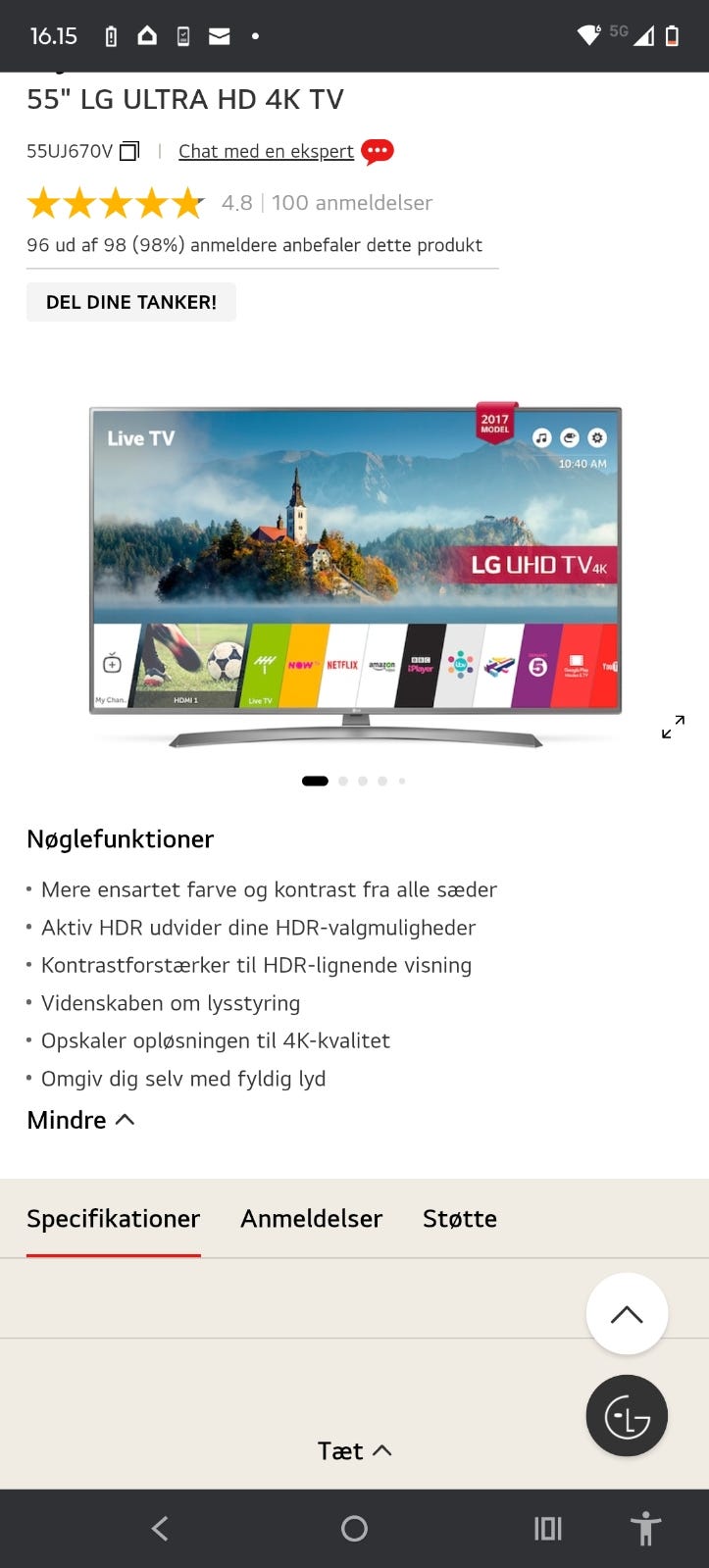Expand the hidden content via Tæt chevron
This screenshot has width=709, height=1568.
pos(383,1450)
